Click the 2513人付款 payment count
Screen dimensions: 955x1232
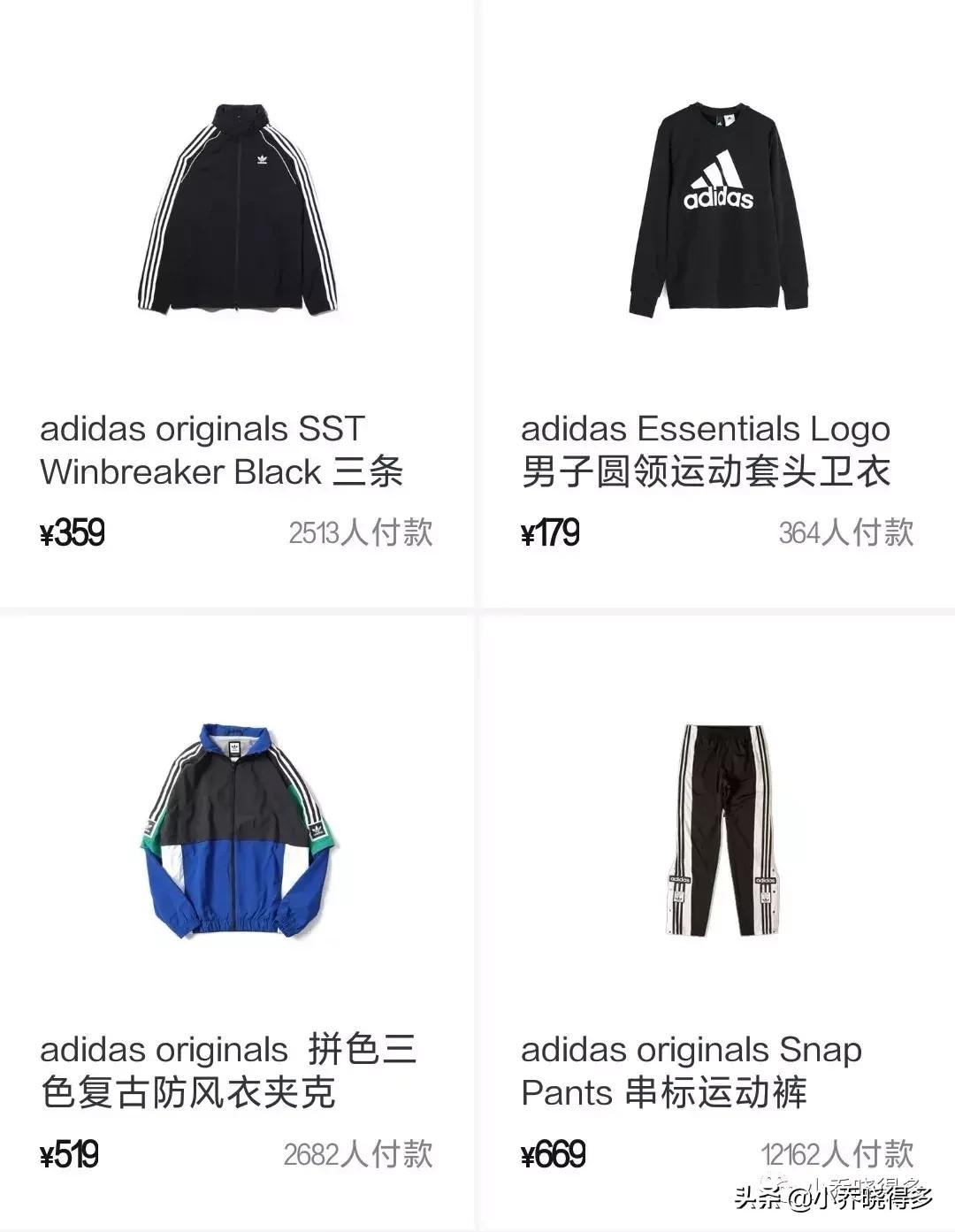click(361, 532)
